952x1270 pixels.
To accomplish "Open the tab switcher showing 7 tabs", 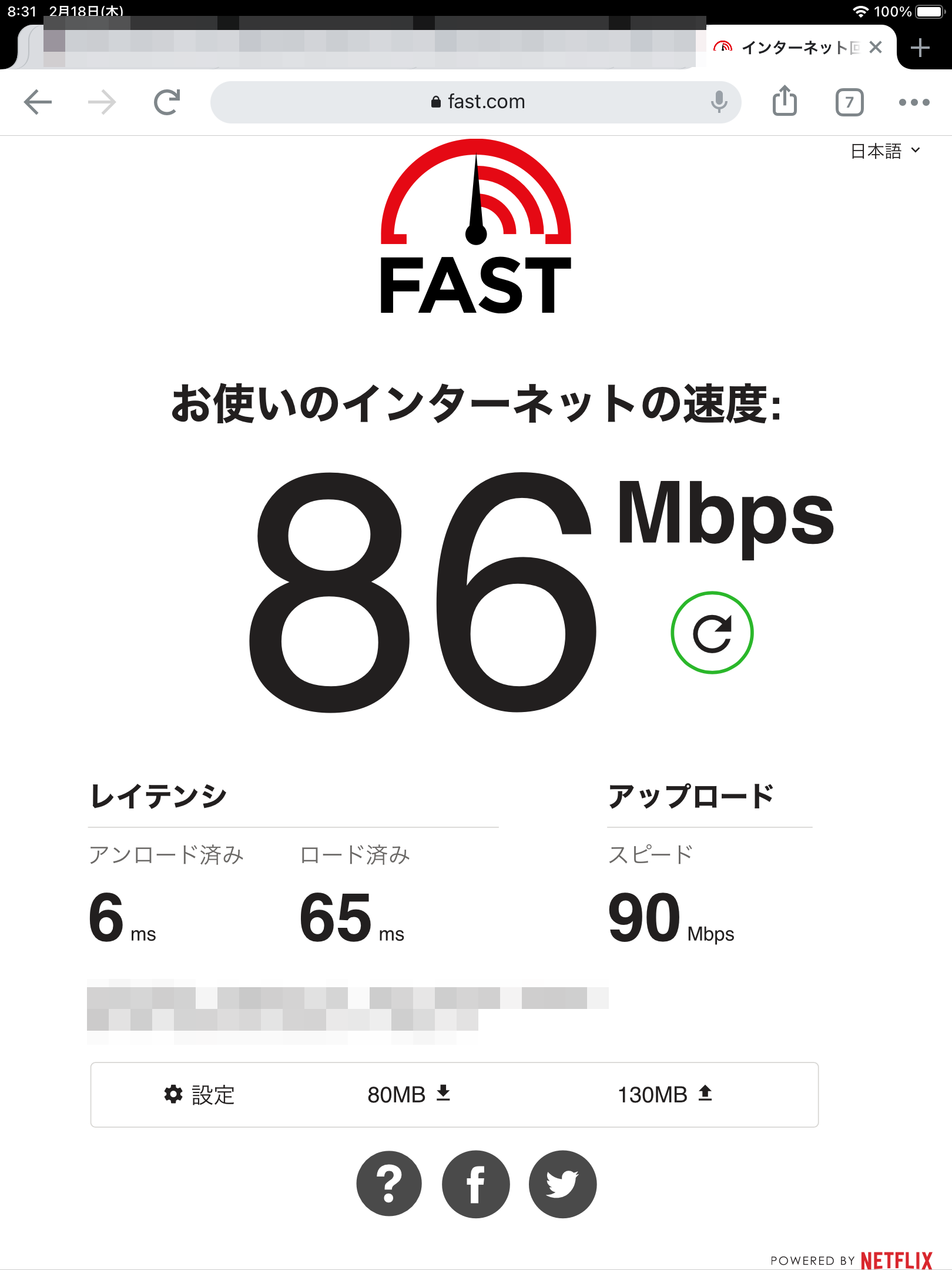I will point(849,102).
